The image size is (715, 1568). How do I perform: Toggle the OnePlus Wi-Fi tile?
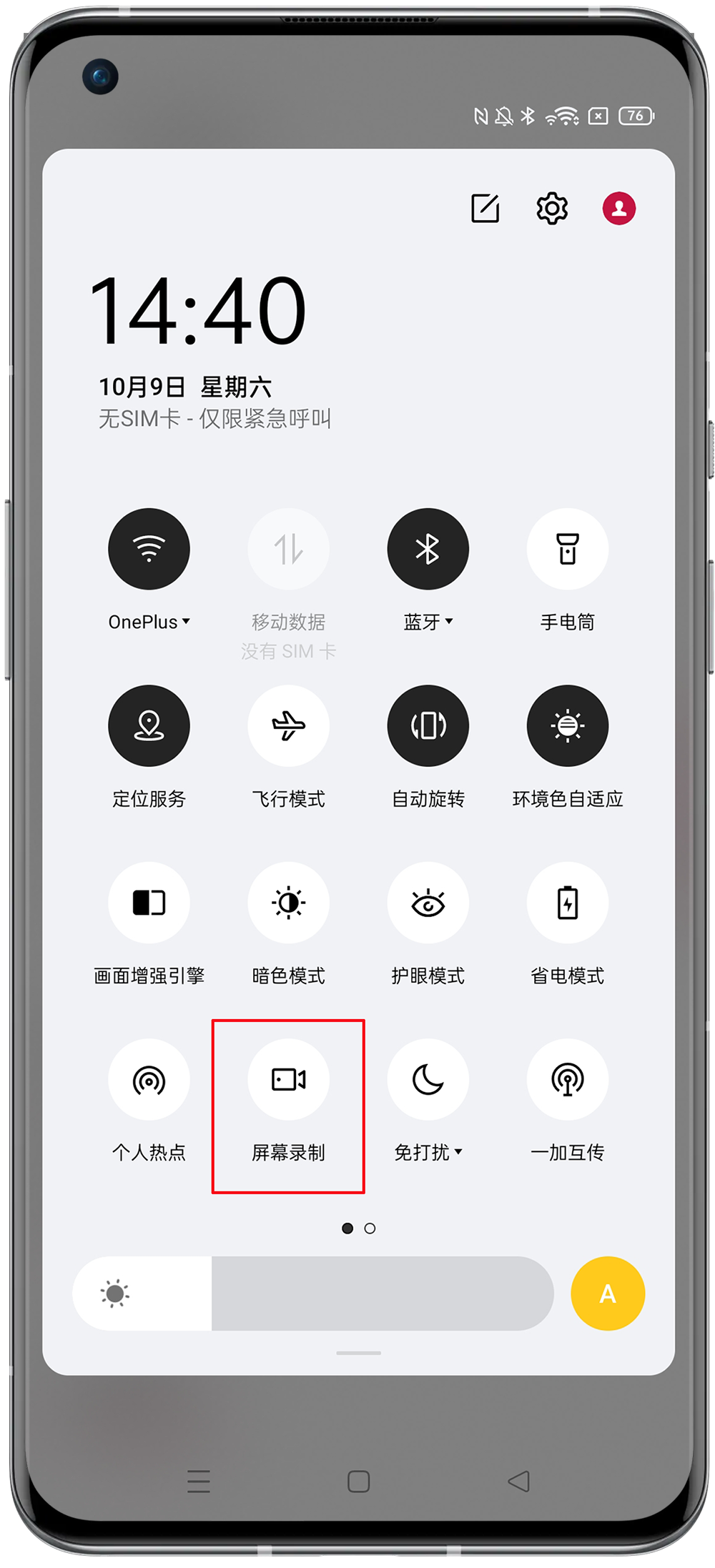click(x=149, y=550)
